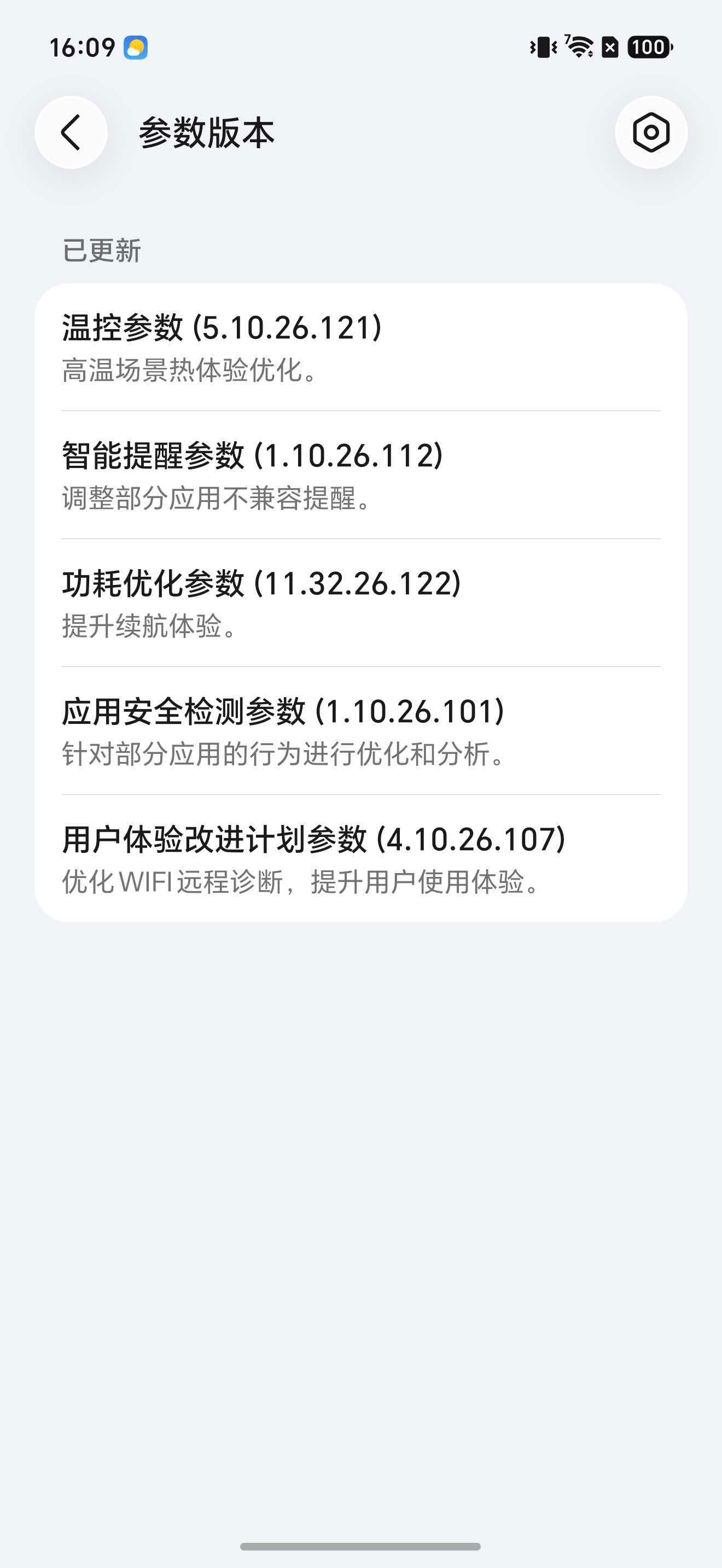Open 用户体验改进计划参数 row
Viewport: 722px width, 1568px height.
point(361,858)
